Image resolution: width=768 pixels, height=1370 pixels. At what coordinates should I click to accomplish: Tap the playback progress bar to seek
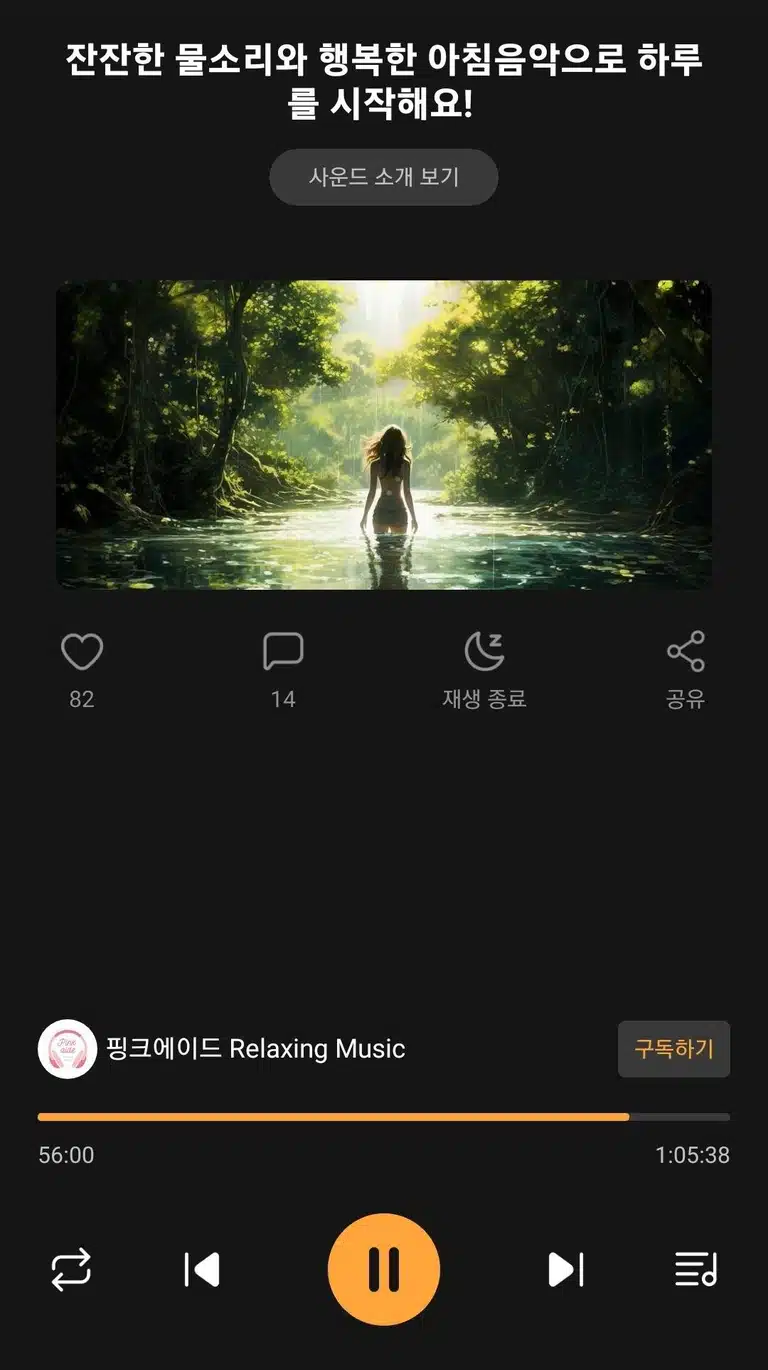384,1117
